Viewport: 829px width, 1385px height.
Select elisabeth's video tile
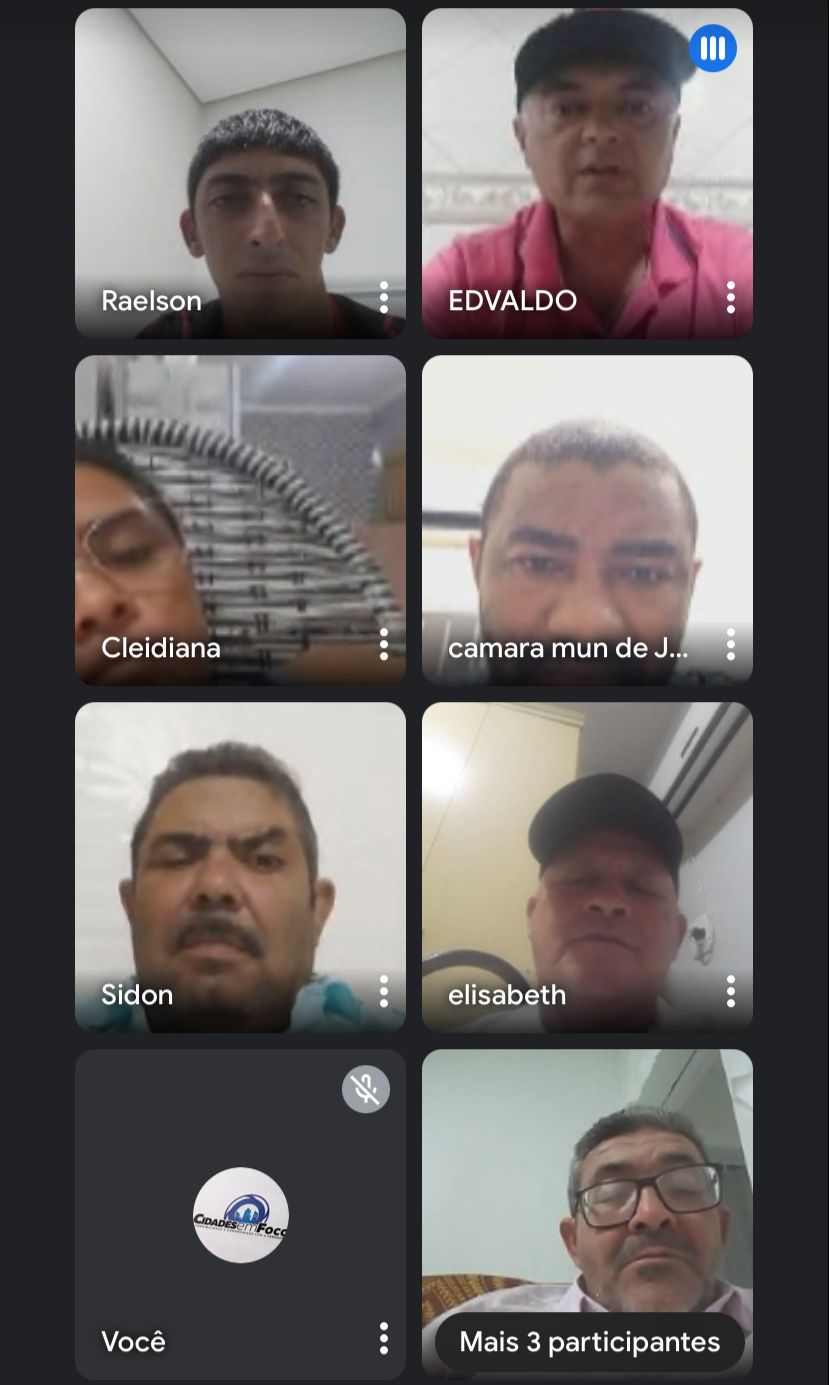(x=587, y=867)
